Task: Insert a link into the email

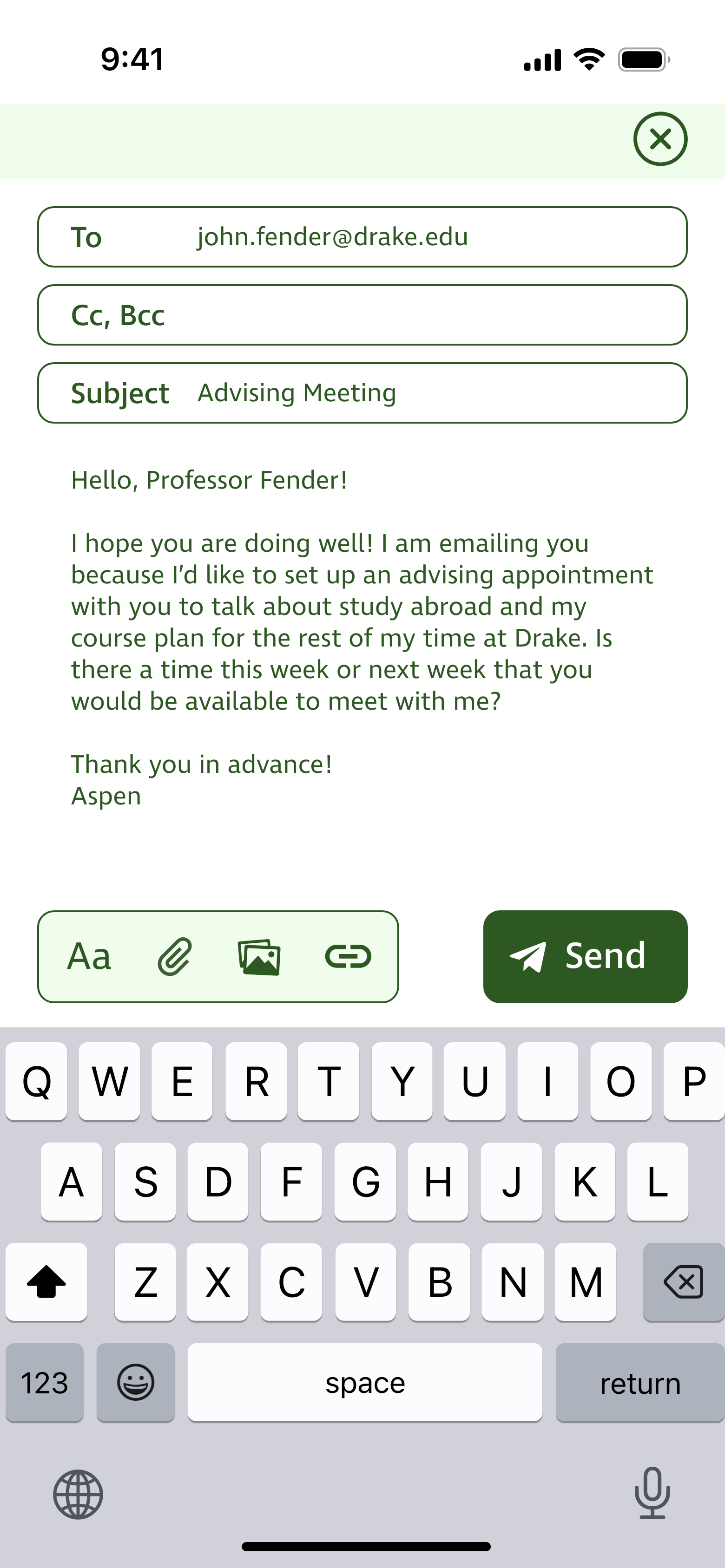Action: 348,956
